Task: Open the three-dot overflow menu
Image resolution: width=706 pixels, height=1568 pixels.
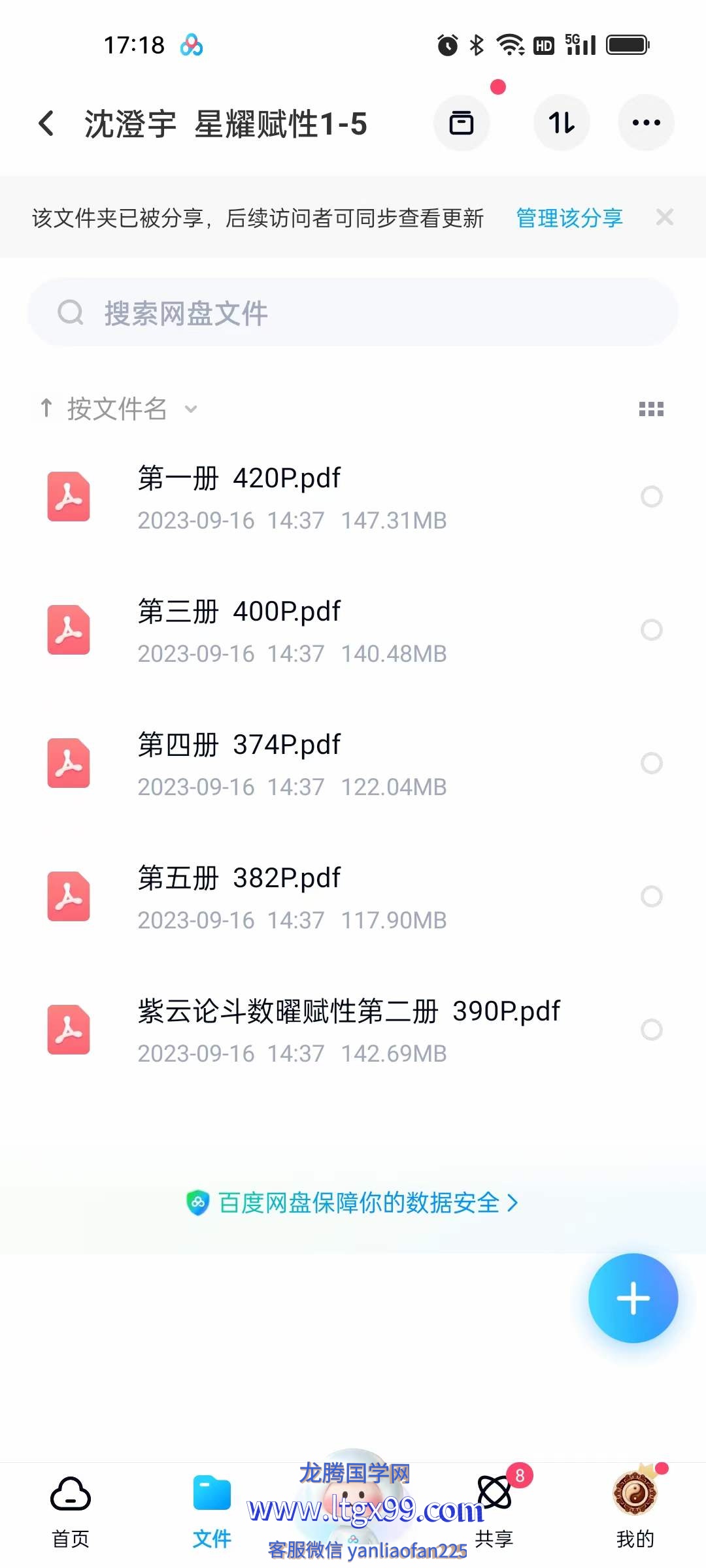Action: point(646,123)
